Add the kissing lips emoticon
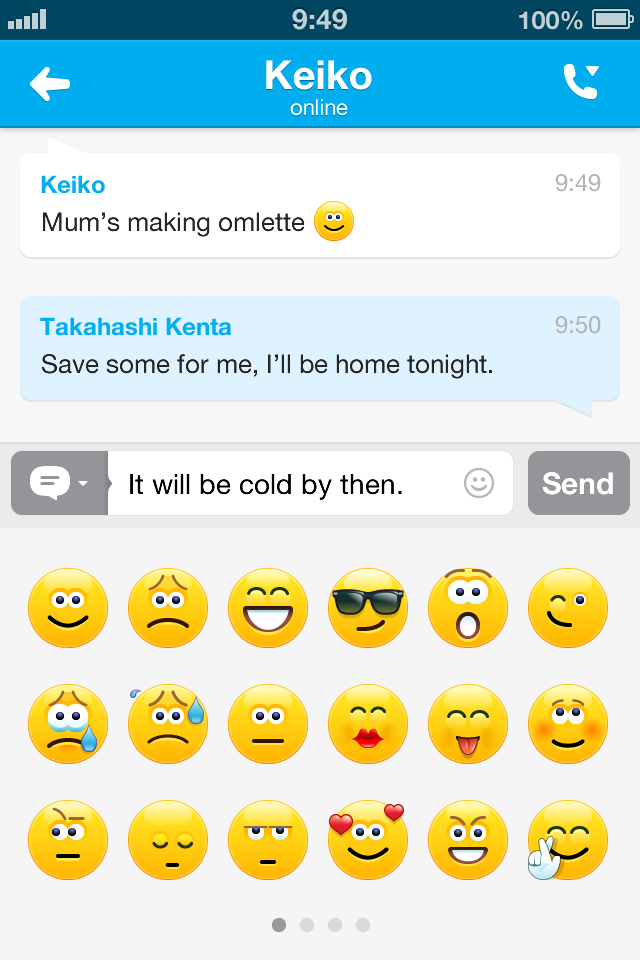 pos(367,724)
